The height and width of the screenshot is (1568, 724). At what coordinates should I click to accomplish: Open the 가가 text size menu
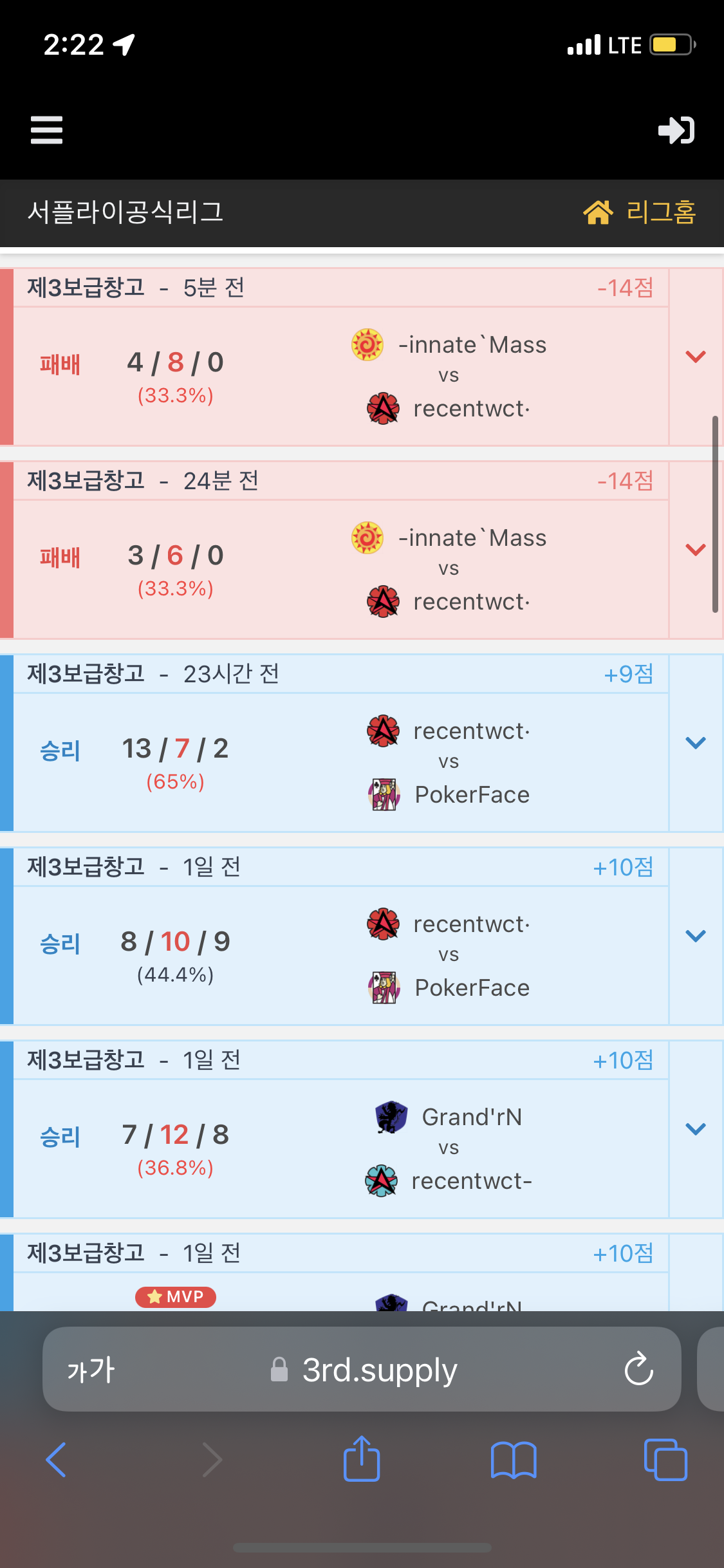[91, 1370]
